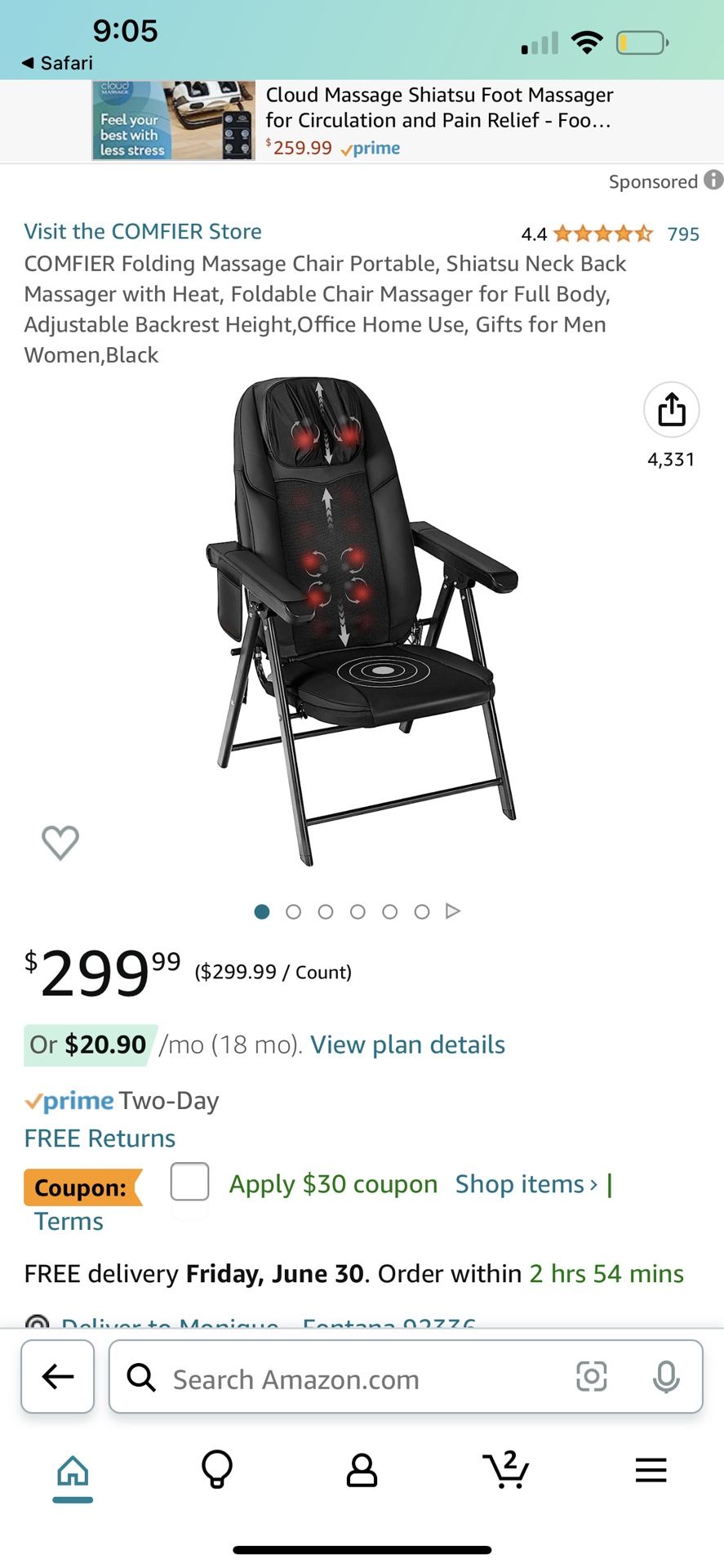The image size is (724, 1568).
Task: Open Shop items link for coupon
Action: pyautogui.click(x=526, y=1184)
